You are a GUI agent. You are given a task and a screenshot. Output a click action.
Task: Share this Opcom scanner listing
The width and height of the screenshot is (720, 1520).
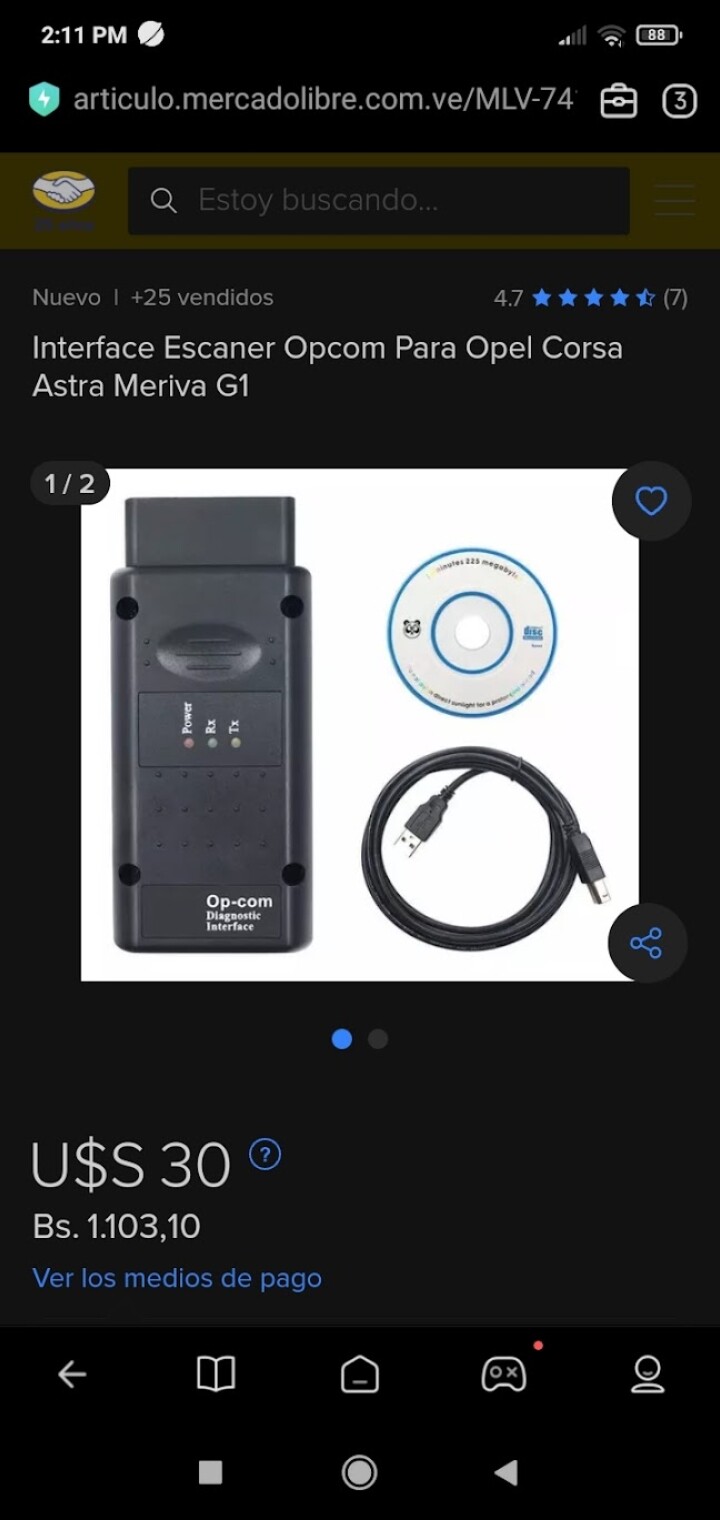click(x=646, y=943)
